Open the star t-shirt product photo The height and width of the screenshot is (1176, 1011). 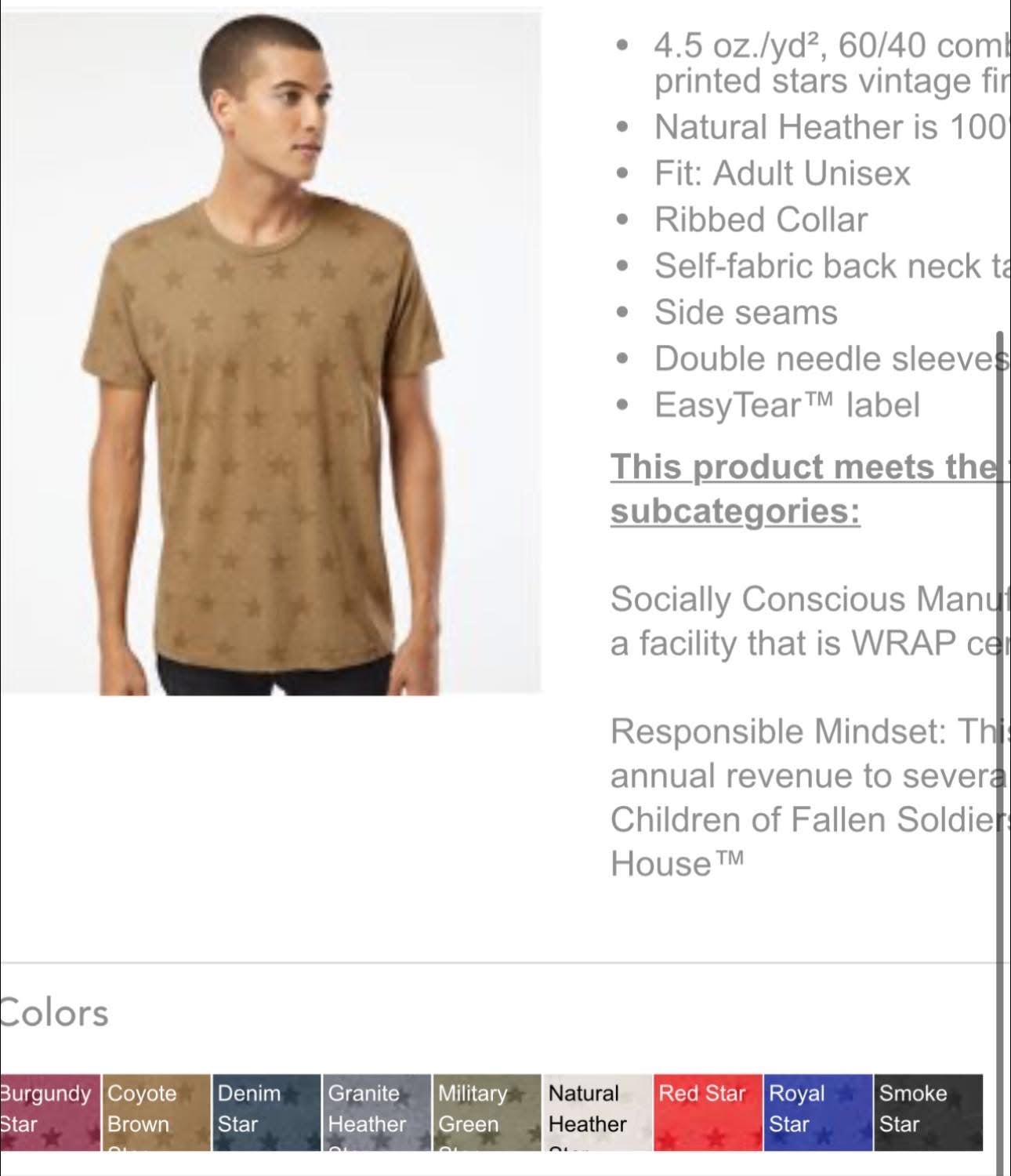click(270, 353)
